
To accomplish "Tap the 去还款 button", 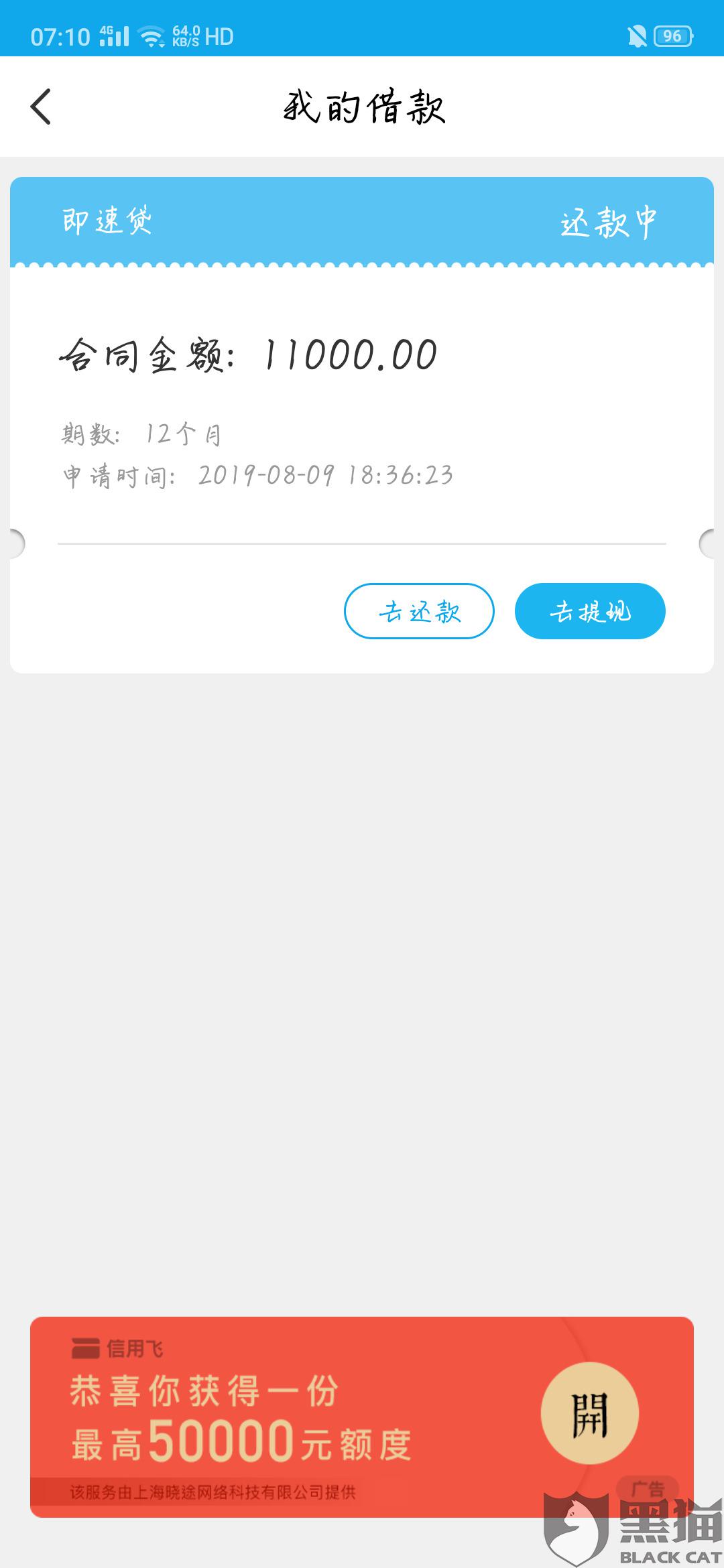I will click(x=419, y=611).
